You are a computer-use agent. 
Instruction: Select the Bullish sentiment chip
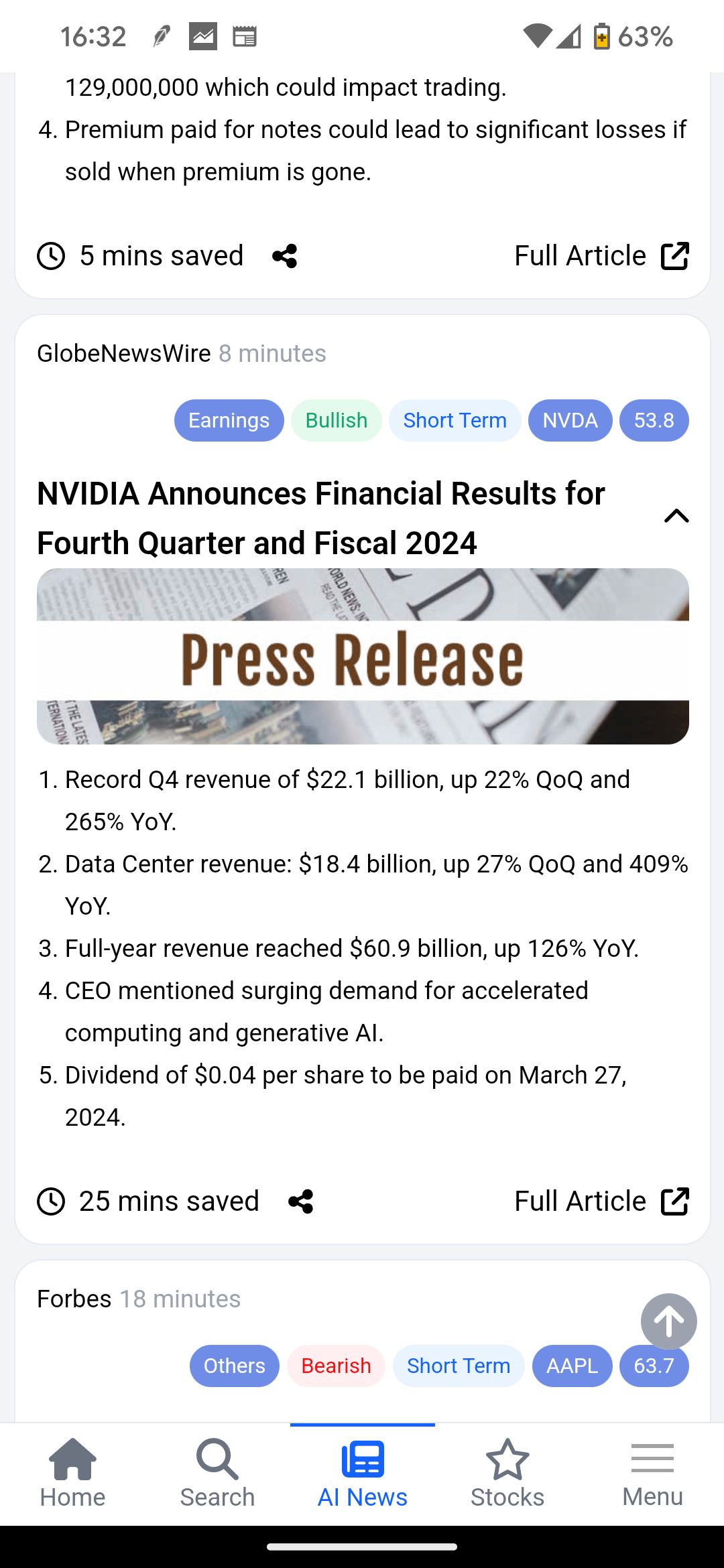[337, 420]
